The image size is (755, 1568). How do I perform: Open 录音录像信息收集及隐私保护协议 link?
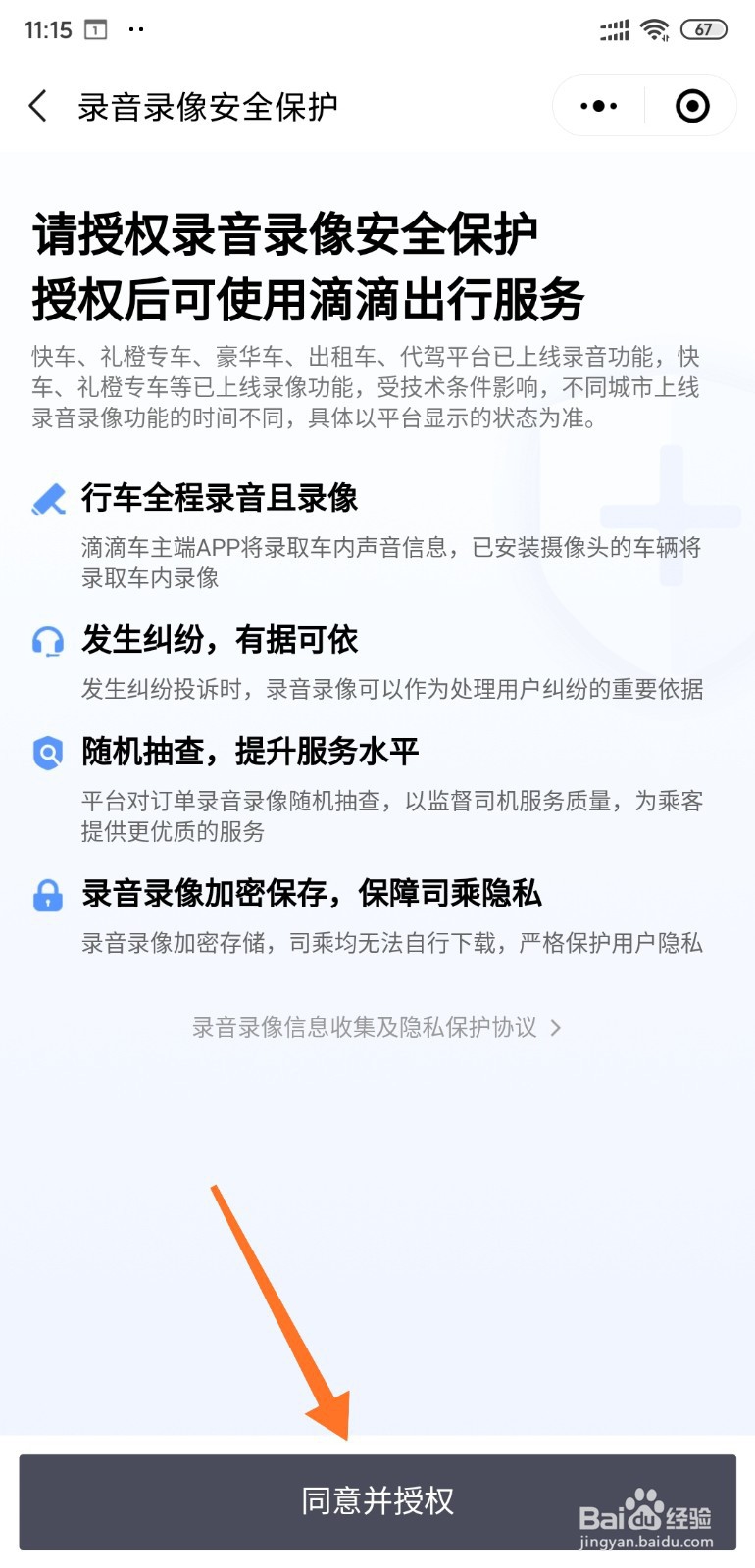(x=377, y=1027)
